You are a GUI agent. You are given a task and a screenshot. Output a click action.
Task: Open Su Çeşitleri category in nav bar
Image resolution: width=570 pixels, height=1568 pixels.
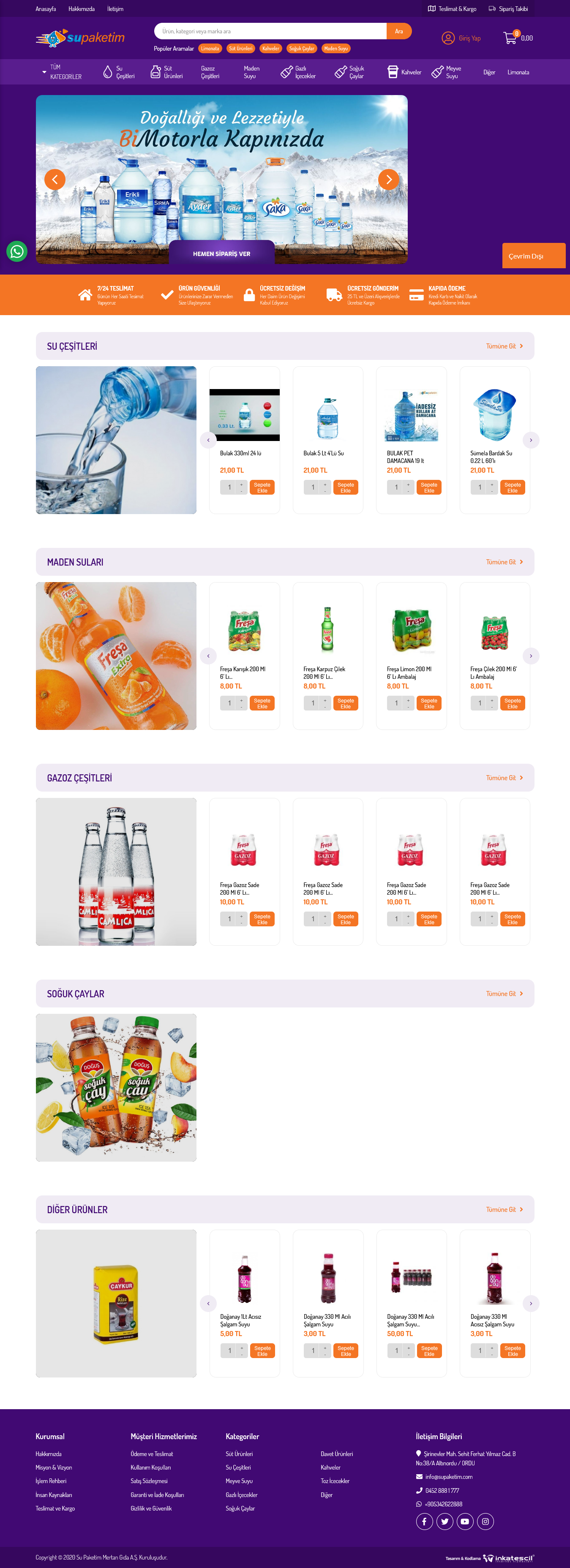click(x=119, y=72)
